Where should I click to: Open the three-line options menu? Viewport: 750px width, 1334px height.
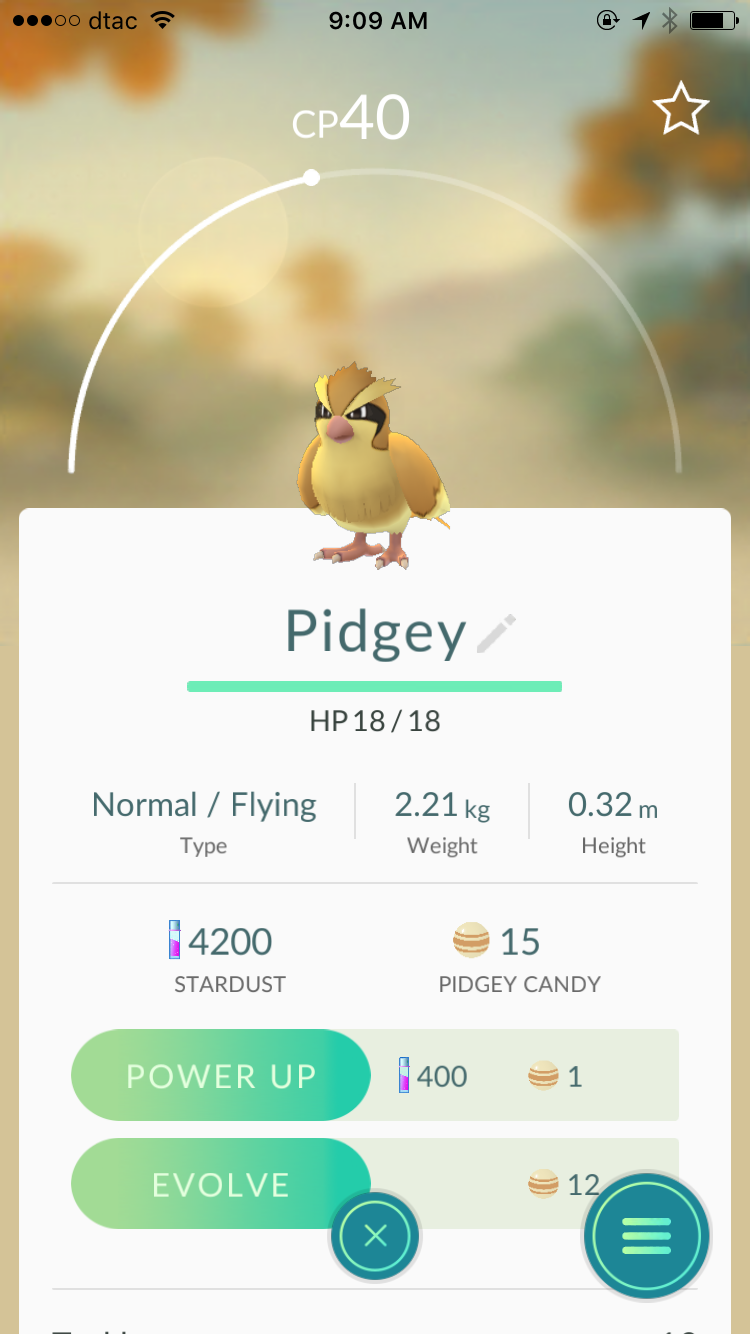tap(647, 1236)
